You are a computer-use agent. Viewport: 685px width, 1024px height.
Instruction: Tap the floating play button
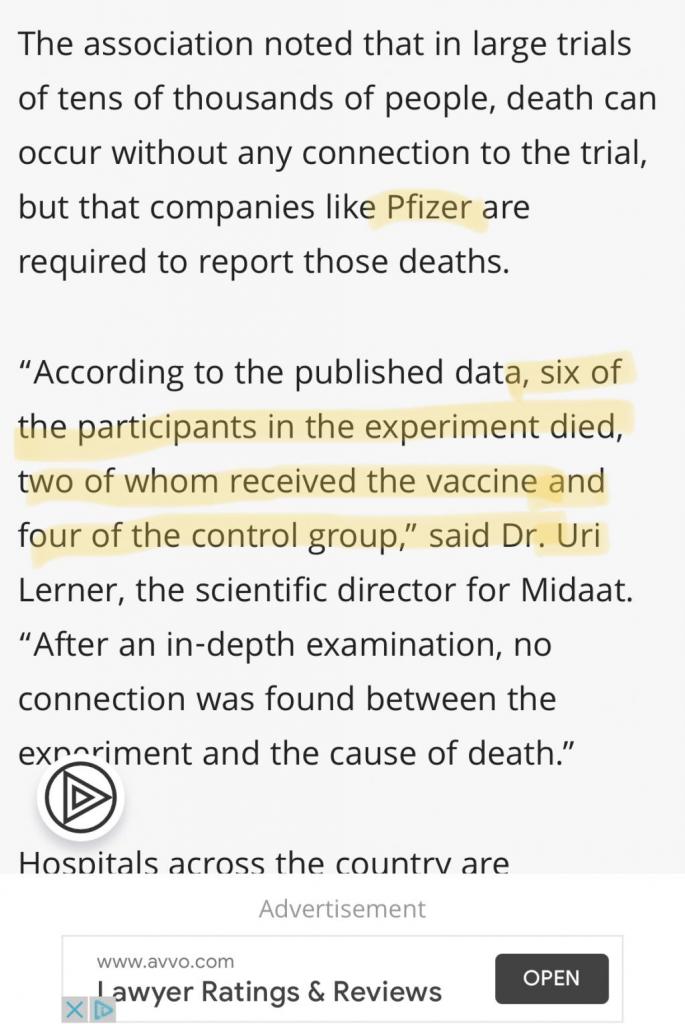point(80,799)
